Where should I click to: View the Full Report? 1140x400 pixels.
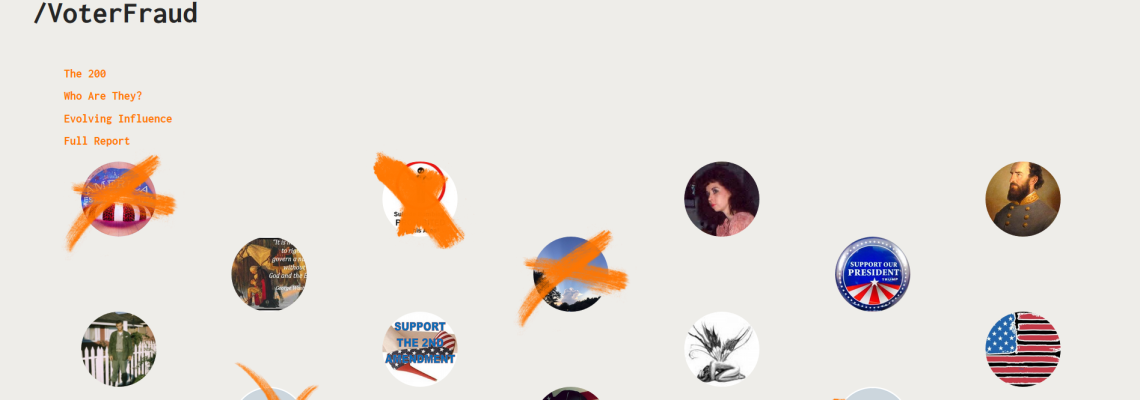coord(97,141)
